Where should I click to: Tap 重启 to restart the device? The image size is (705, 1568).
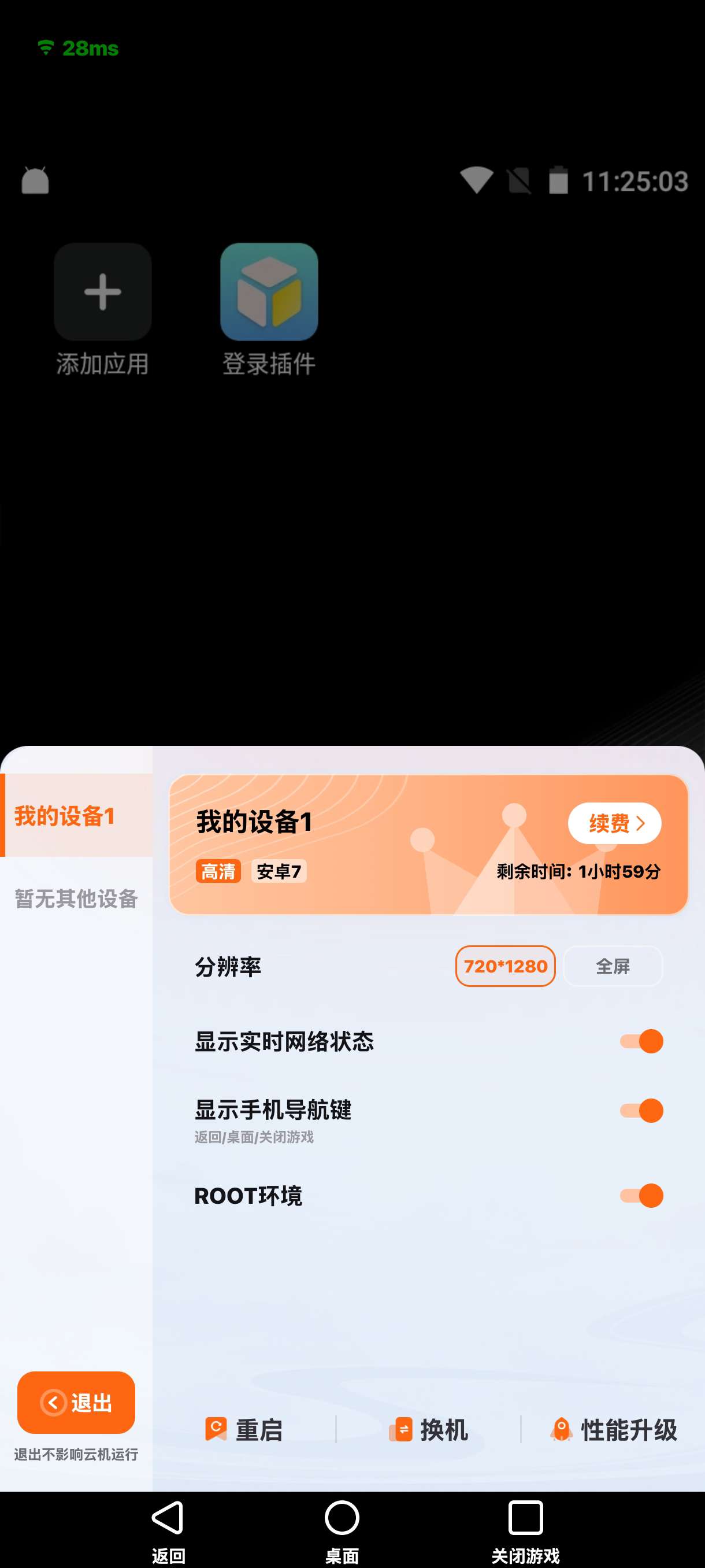pyautogui.click(x=244, y=1429)
